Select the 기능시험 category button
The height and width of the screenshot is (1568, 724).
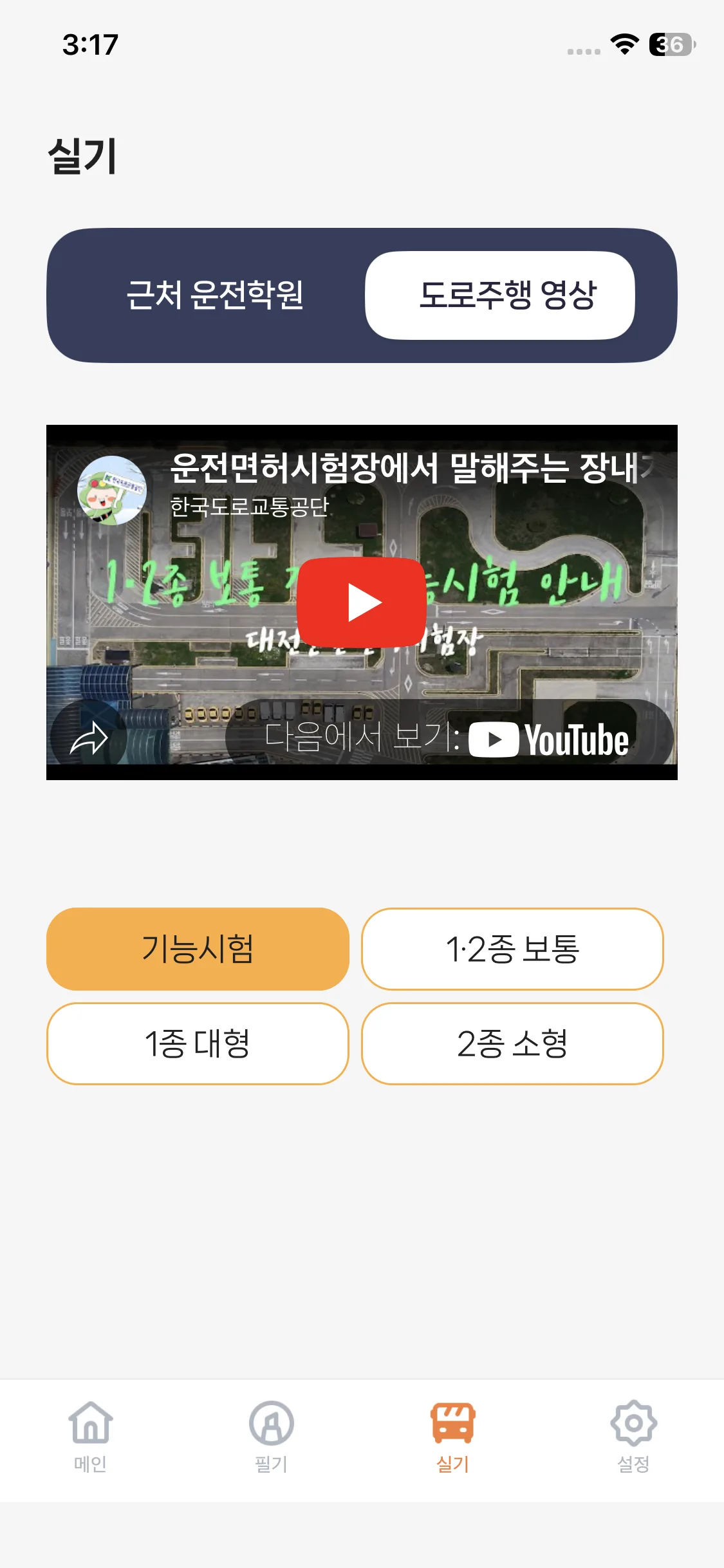tap(198, 949)
